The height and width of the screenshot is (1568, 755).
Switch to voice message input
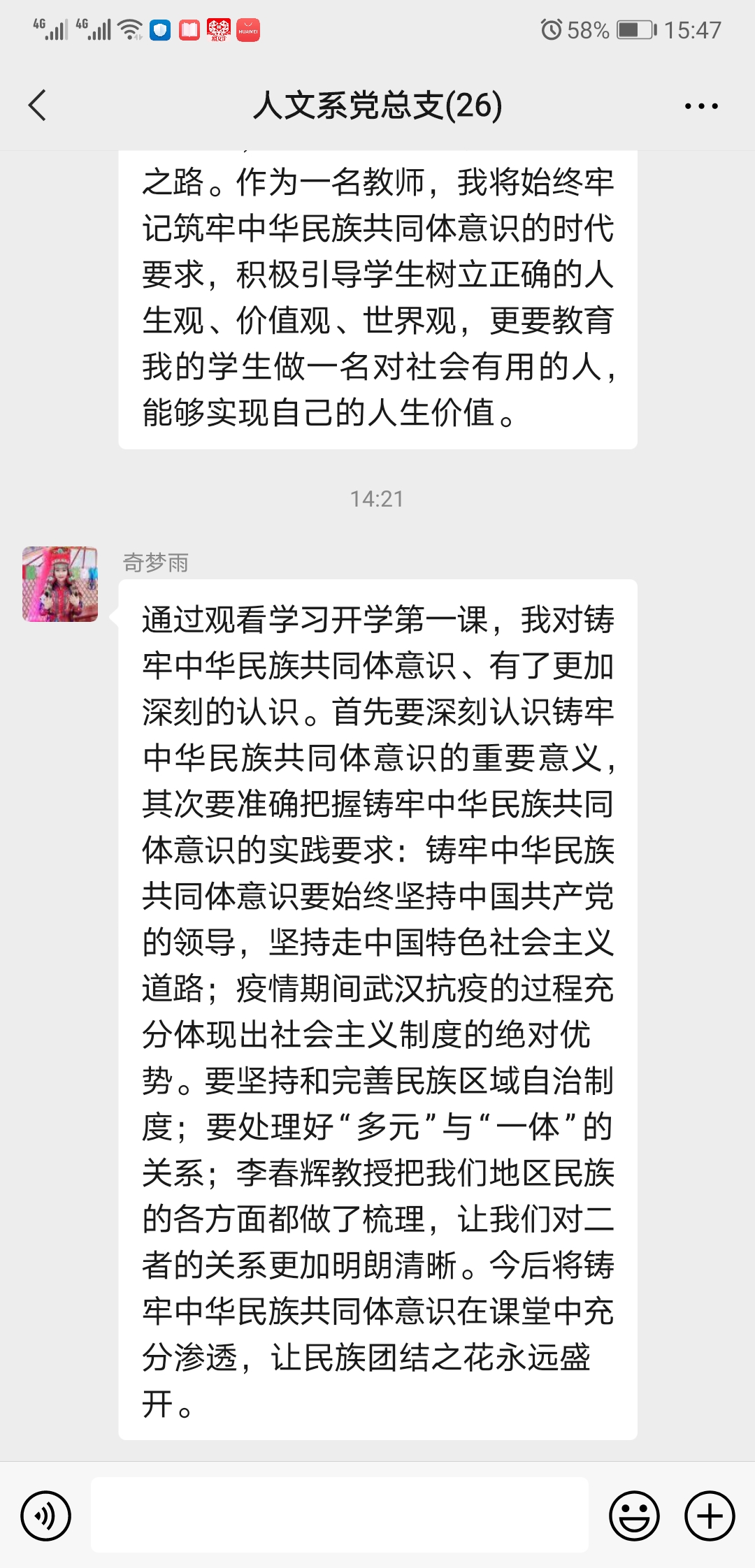(x=45, y=1516)
